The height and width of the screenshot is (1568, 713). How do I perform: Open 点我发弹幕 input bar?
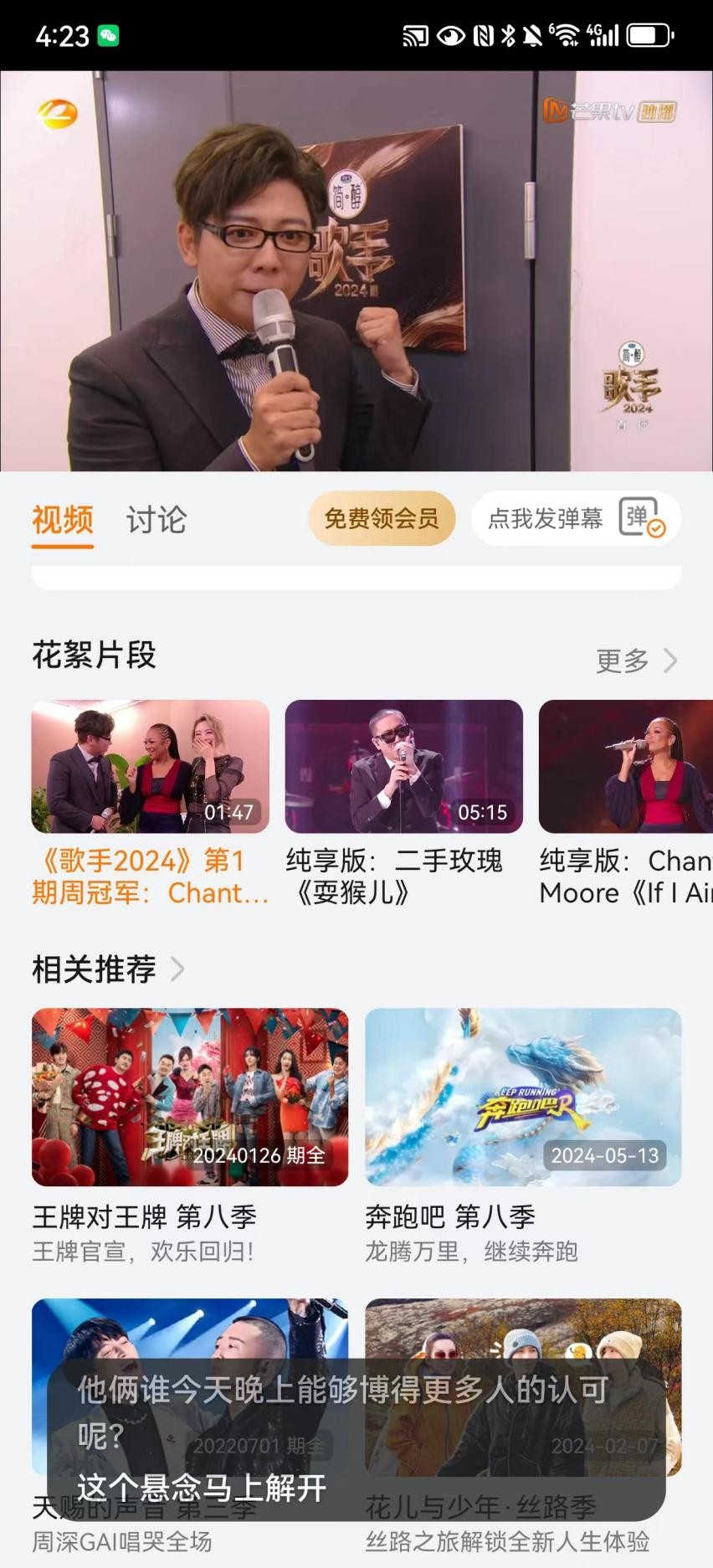tap(548, 520)
